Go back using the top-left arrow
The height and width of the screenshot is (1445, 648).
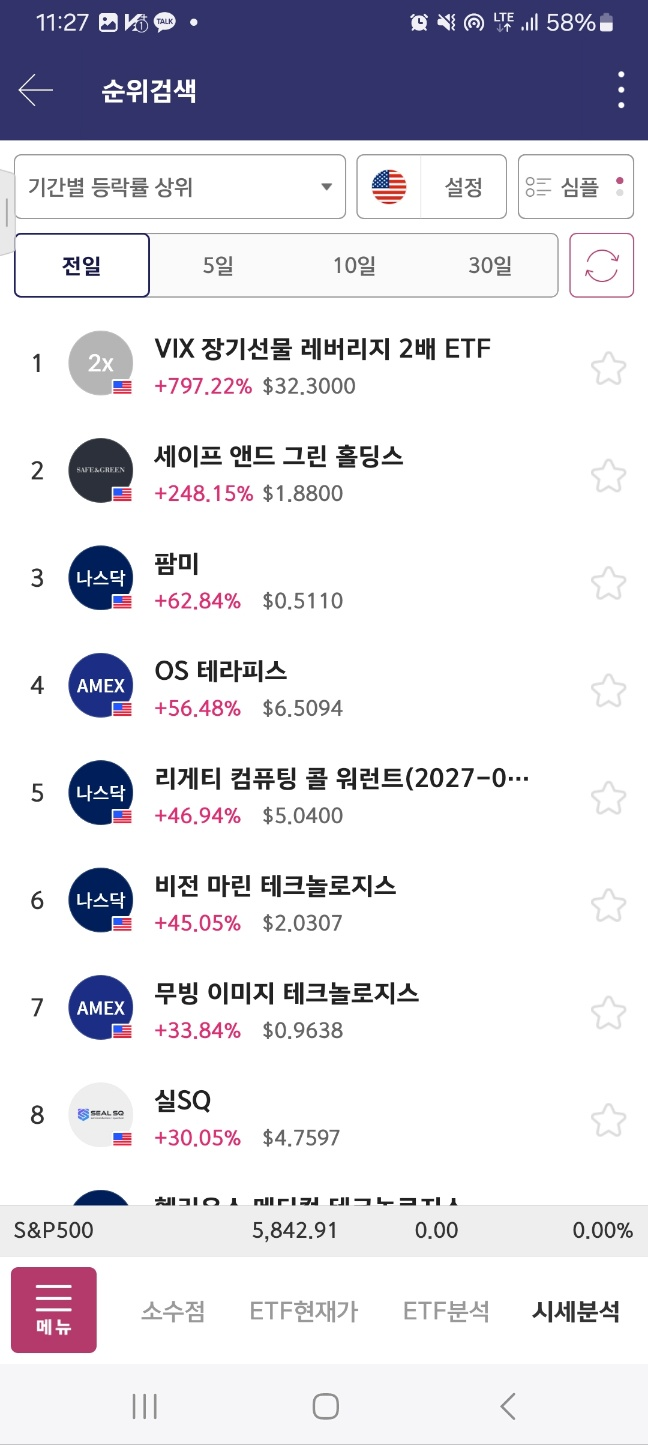click(35, 91)
